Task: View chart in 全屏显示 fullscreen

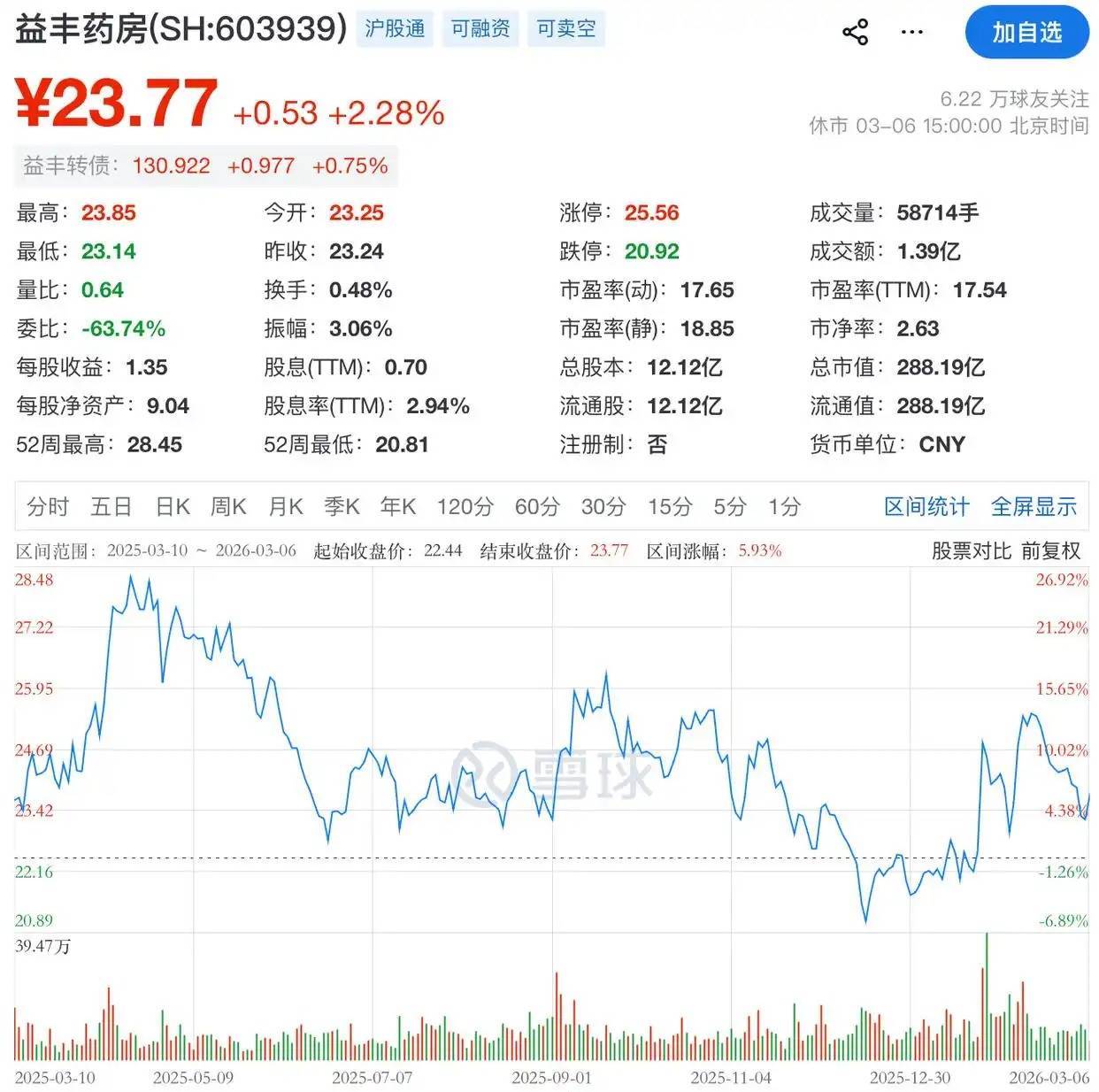Action: (1034, 506)
